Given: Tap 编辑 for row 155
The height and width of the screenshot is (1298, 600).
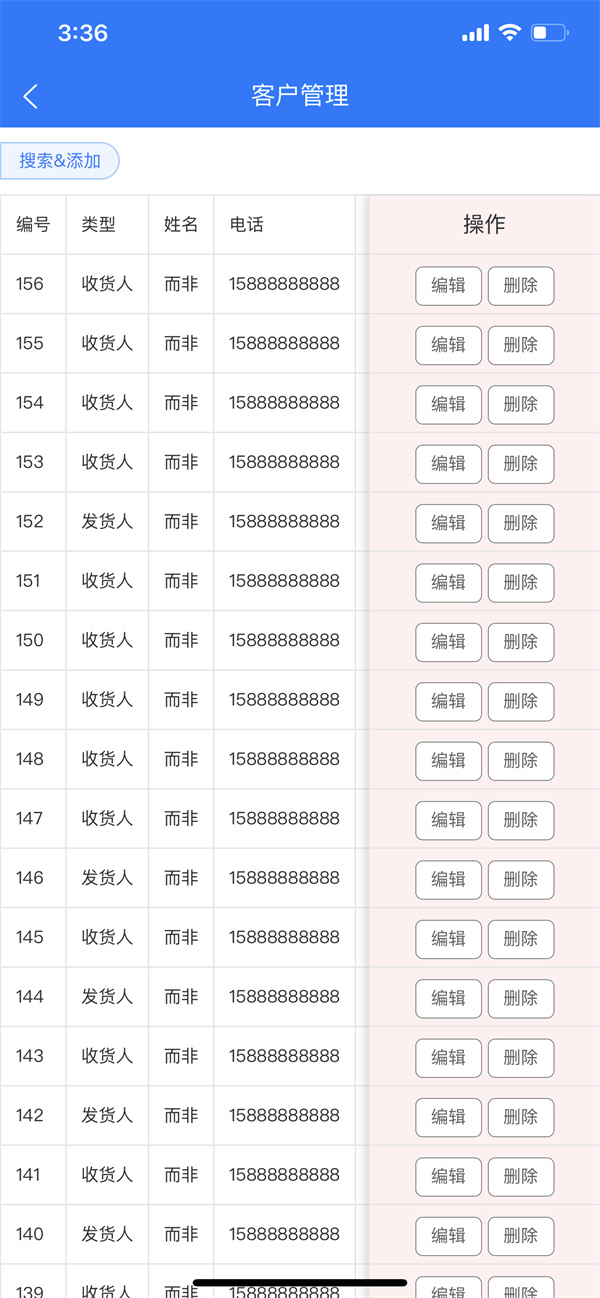Looking at the screenshot, I should point(449,345).
